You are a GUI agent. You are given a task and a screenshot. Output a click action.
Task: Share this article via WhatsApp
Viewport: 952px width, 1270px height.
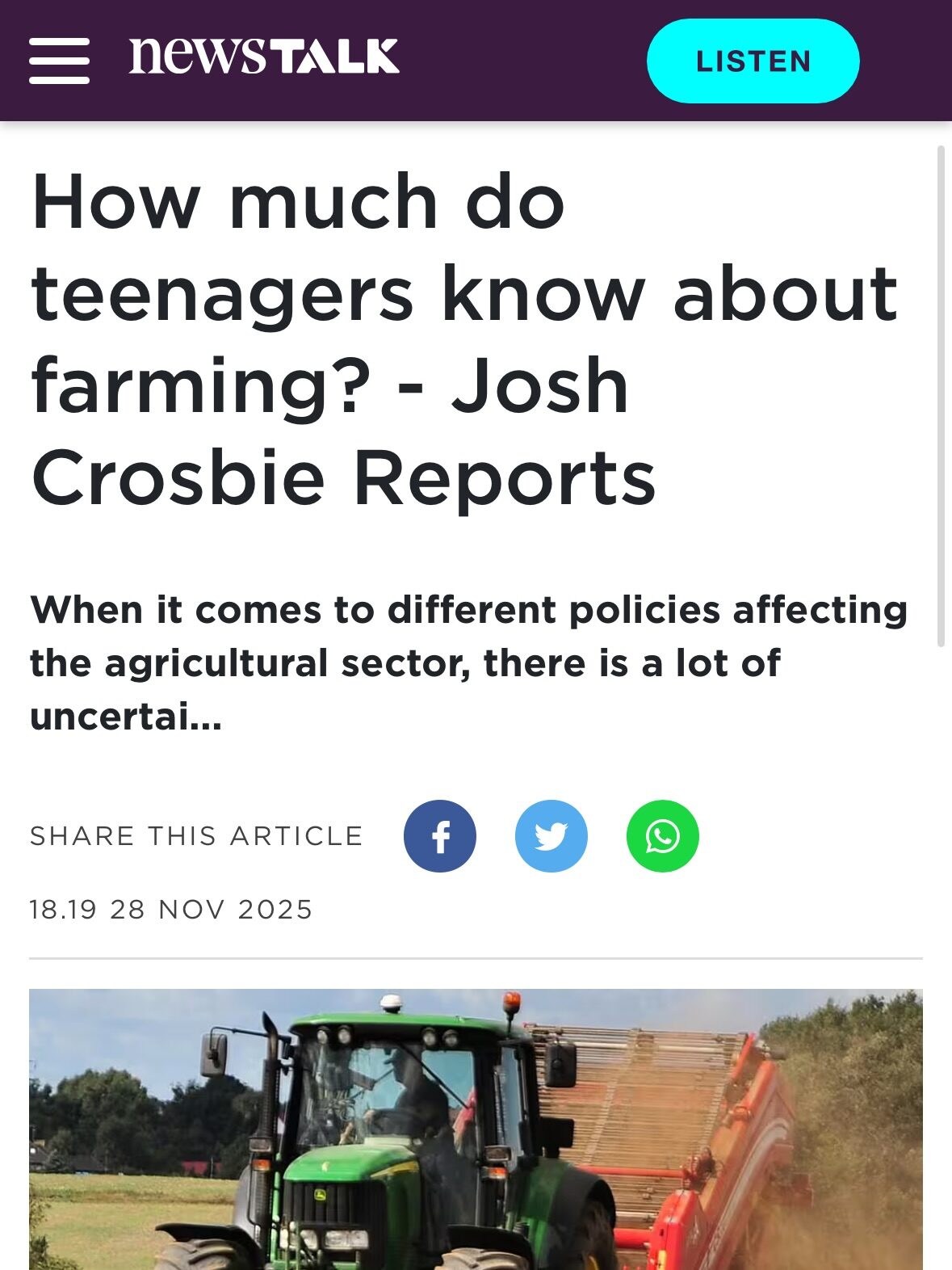663,836
